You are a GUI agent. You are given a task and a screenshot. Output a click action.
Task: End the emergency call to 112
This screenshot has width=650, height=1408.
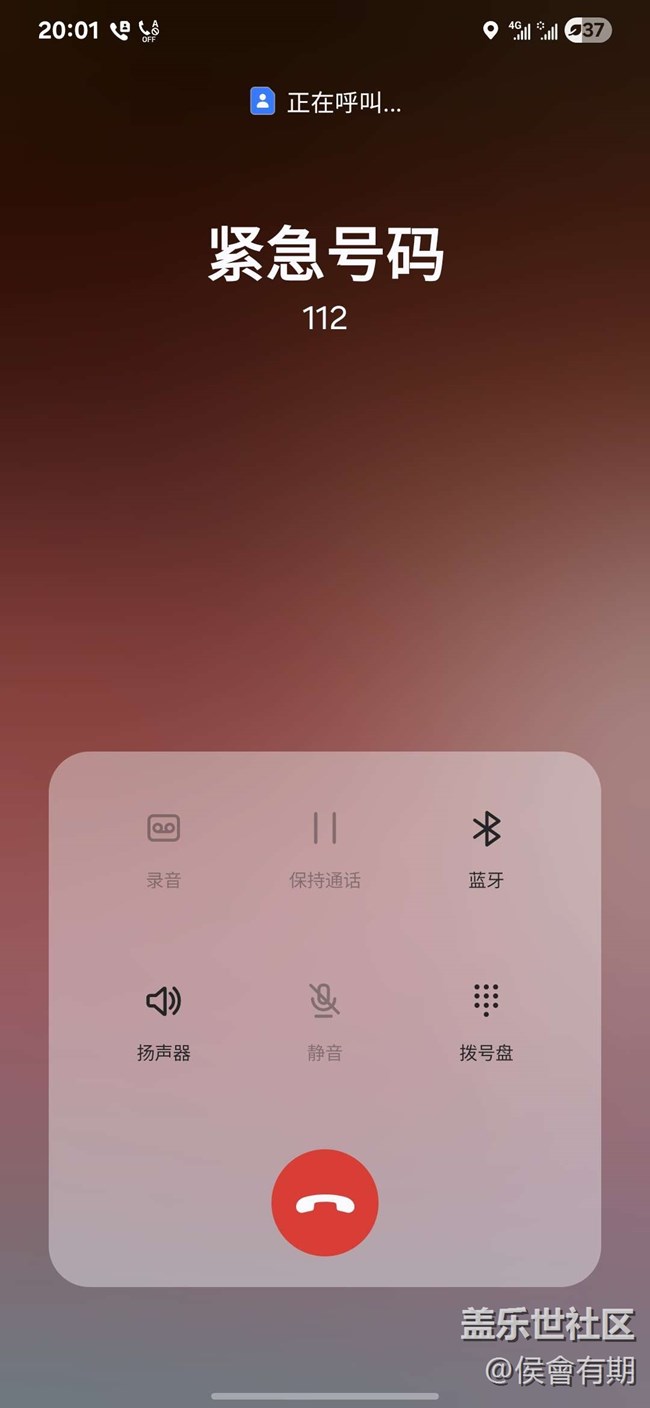[325, 1203]
